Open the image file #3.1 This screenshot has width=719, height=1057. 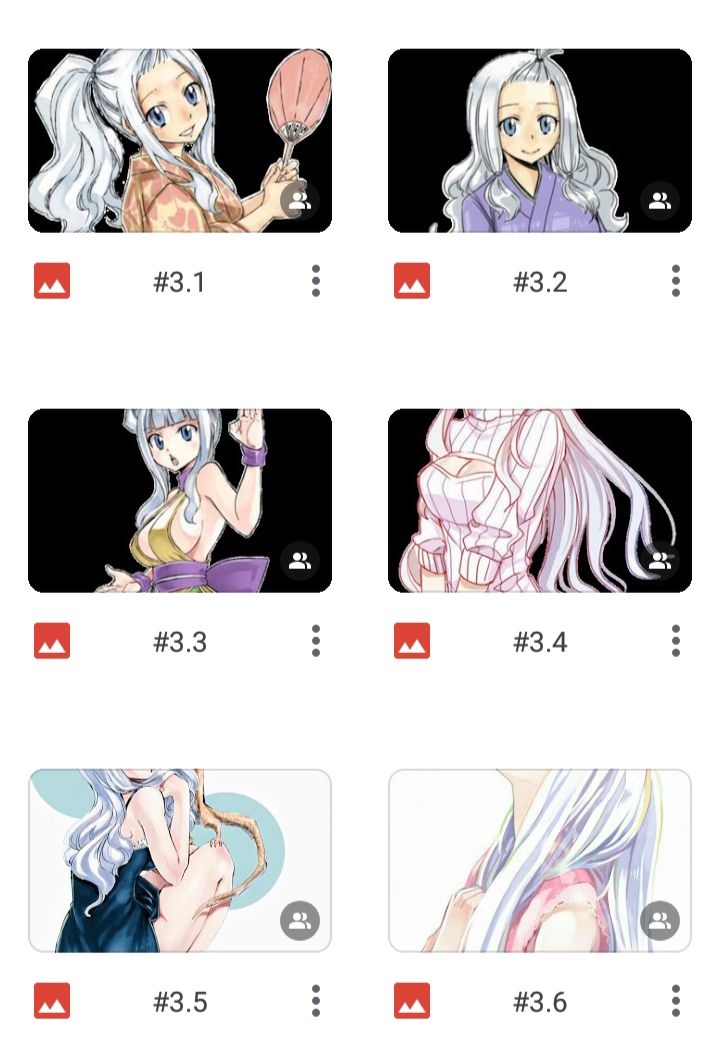click(179, 141)
